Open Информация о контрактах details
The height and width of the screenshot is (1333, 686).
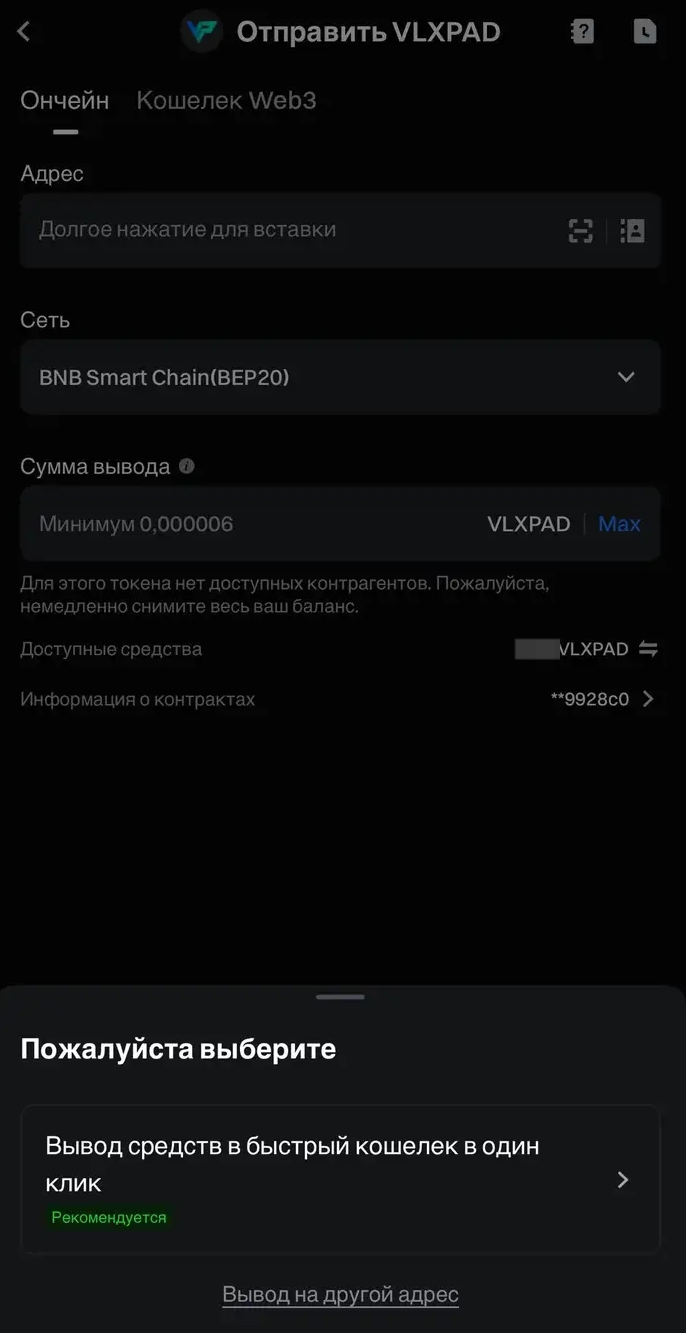tap(602, 699)
